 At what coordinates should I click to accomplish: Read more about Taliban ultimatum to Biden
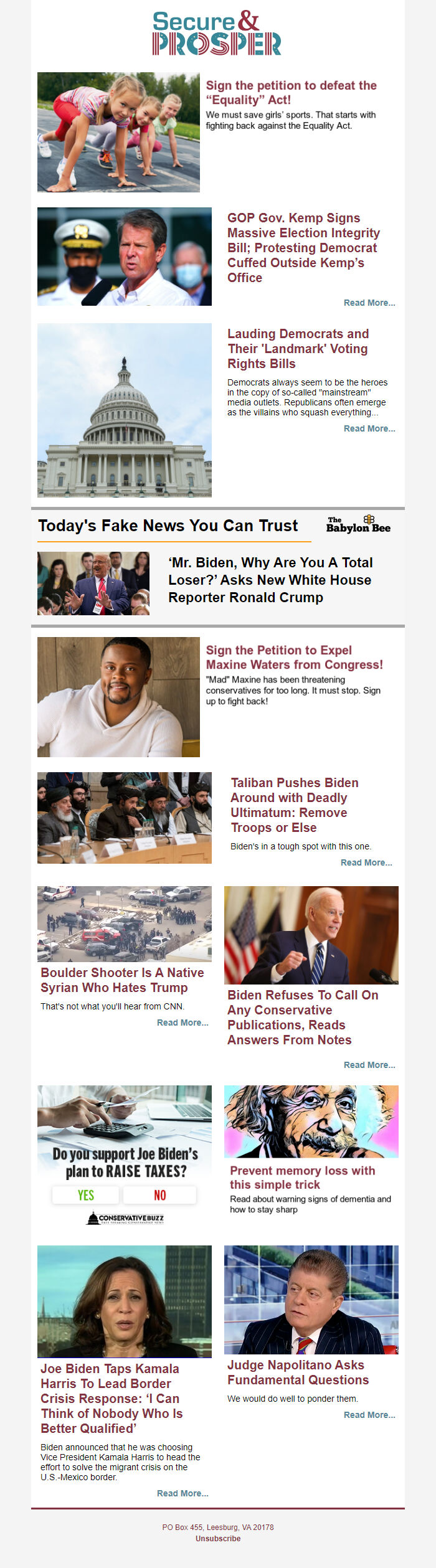tap(366, 862)
